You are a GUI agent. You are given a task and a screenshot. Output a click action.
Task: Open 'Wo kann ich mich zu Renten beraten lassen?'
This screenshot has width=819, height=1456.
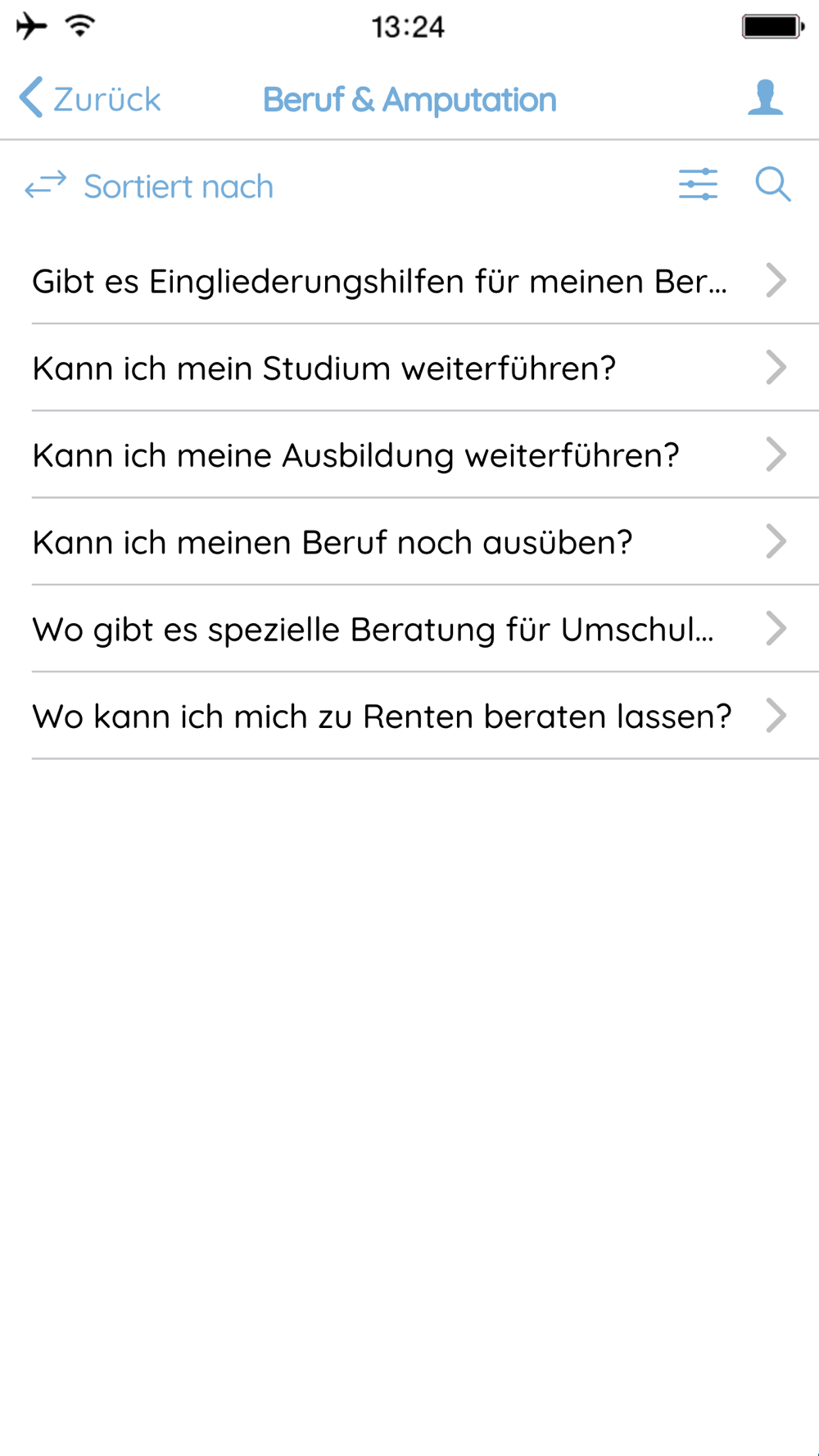click(409, 716)
